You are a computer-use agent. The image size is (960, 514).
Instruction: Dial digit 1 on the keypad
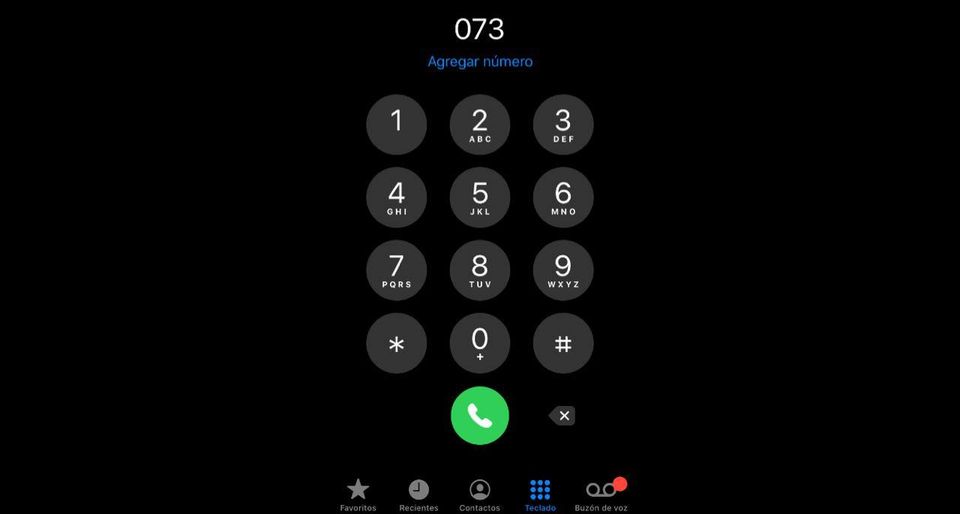click(x=396, y=125)
